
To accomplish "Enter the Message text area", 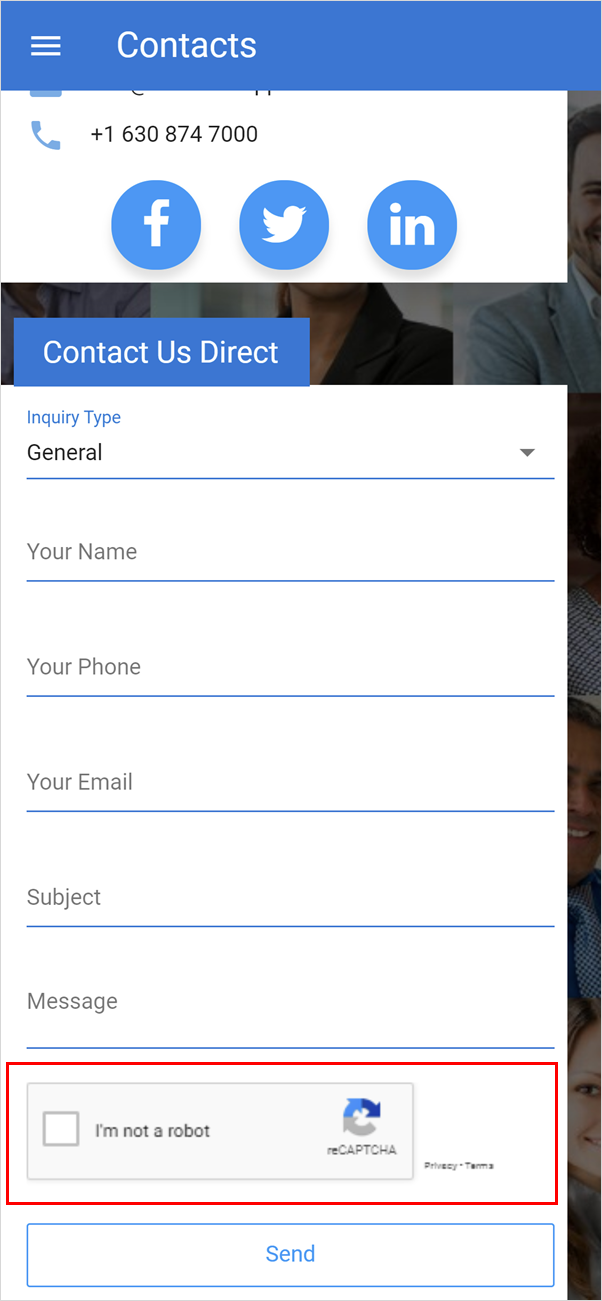I will coord(290,1003).
